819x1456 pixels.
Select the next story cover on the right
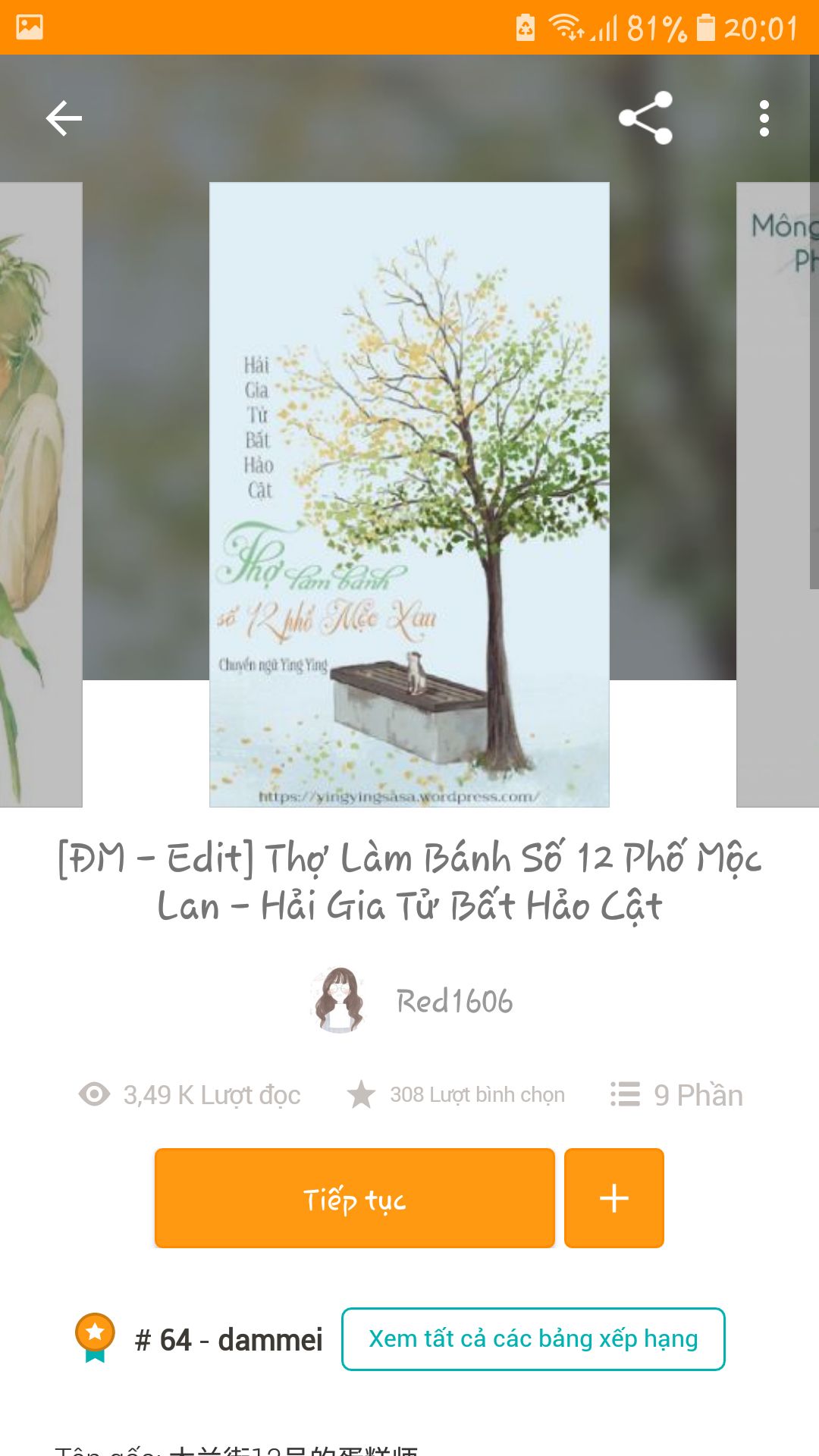point(777,494)
